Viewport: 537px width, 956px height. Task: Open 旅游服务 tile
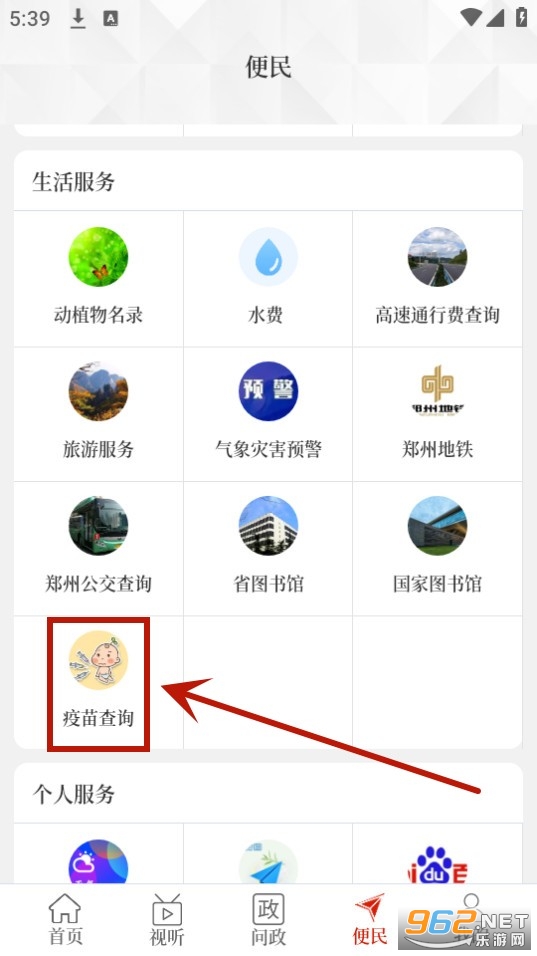pos(98,414)
